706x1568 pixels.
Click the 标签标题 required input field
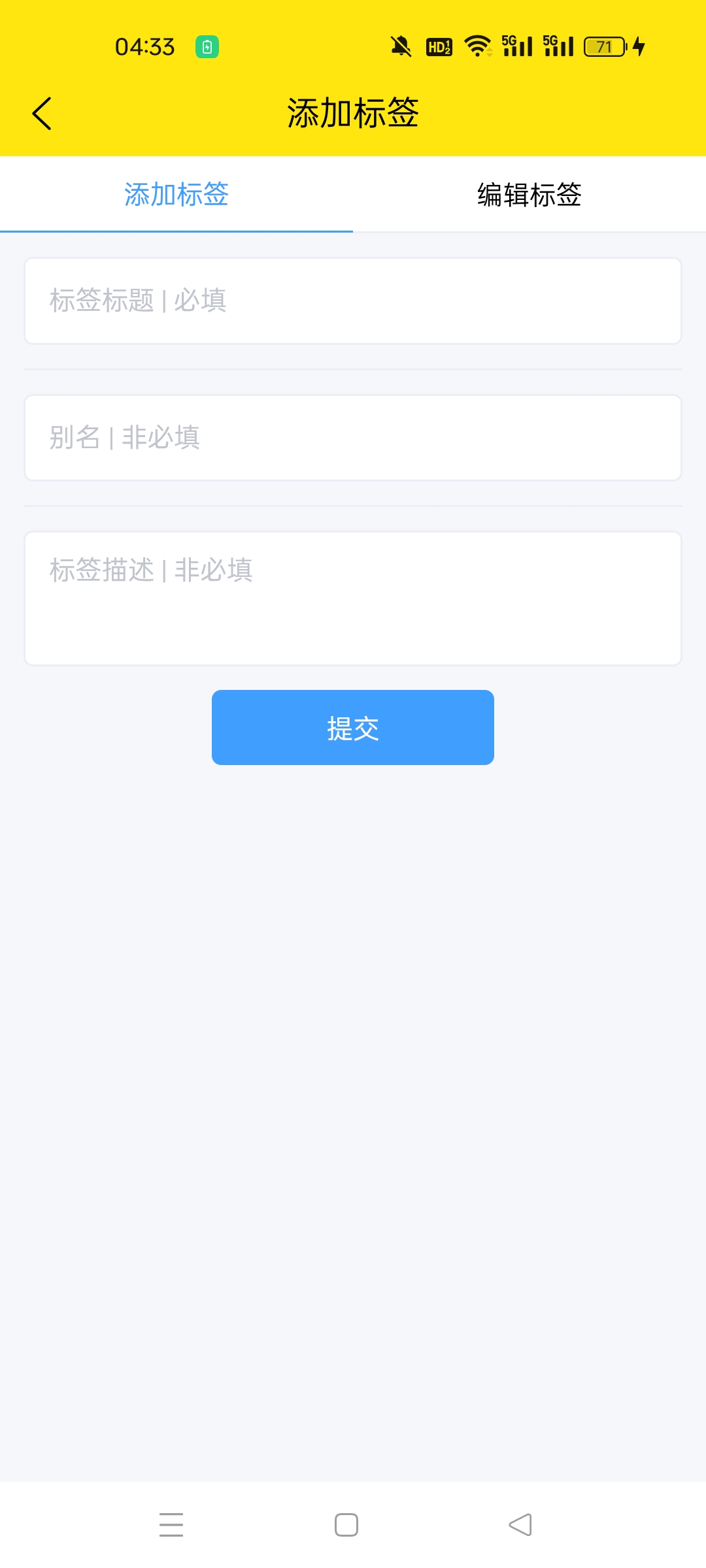(353, 301)
